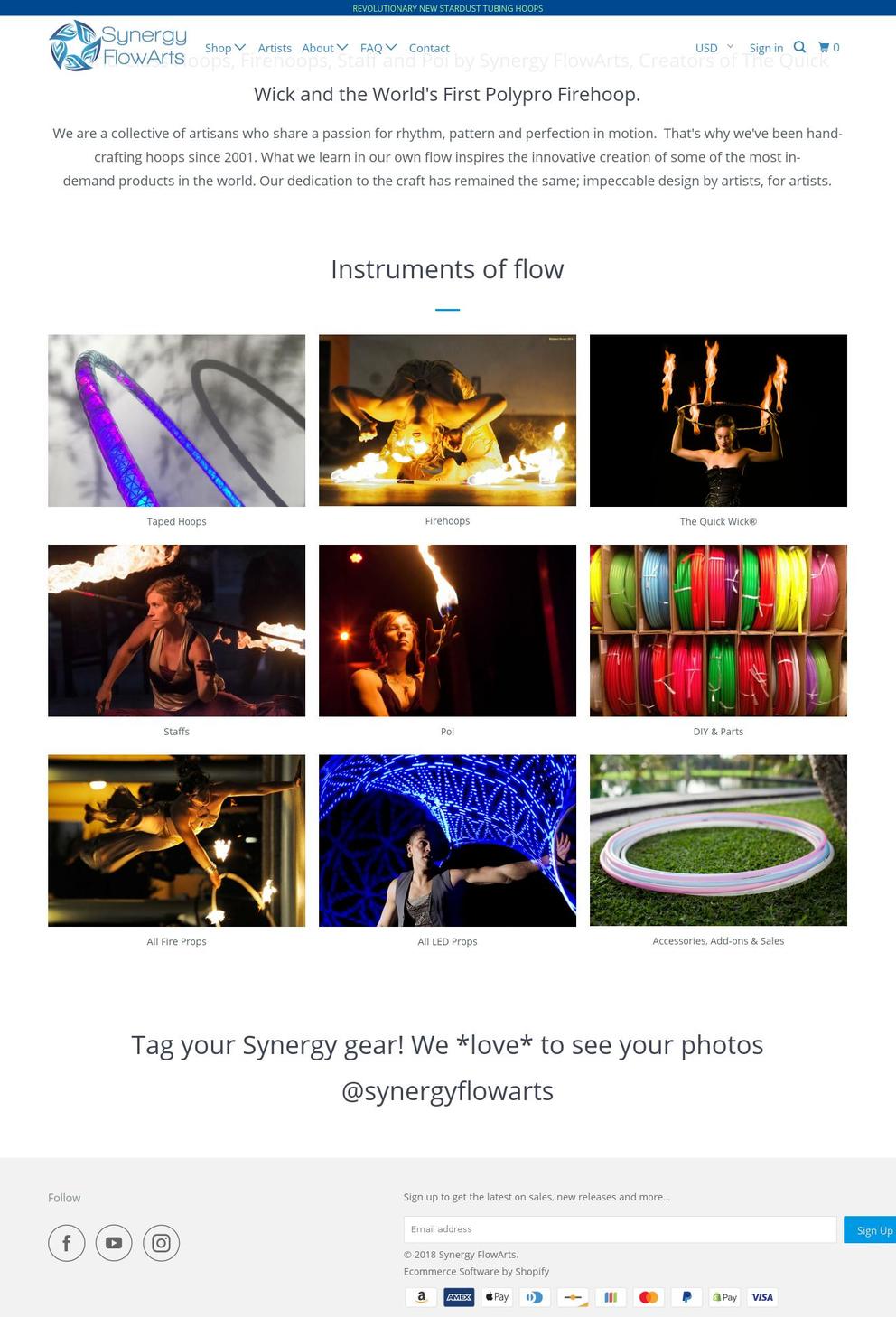The height and width of the screenshot is (1317, 896).
Task: Open the Poi collection
Action: coord(447,630)
